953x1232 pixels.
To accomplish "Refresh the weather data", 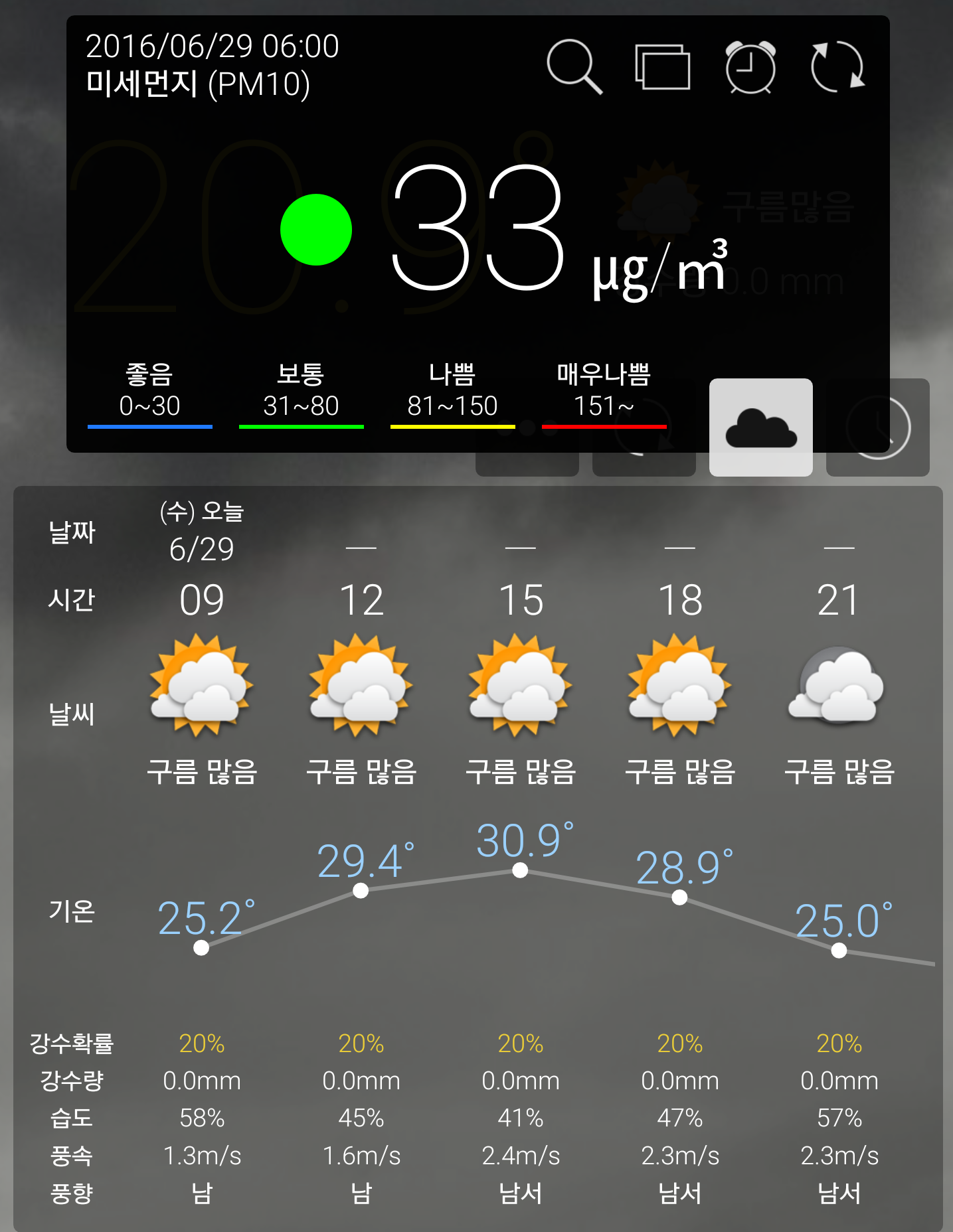I will [837, 66].
